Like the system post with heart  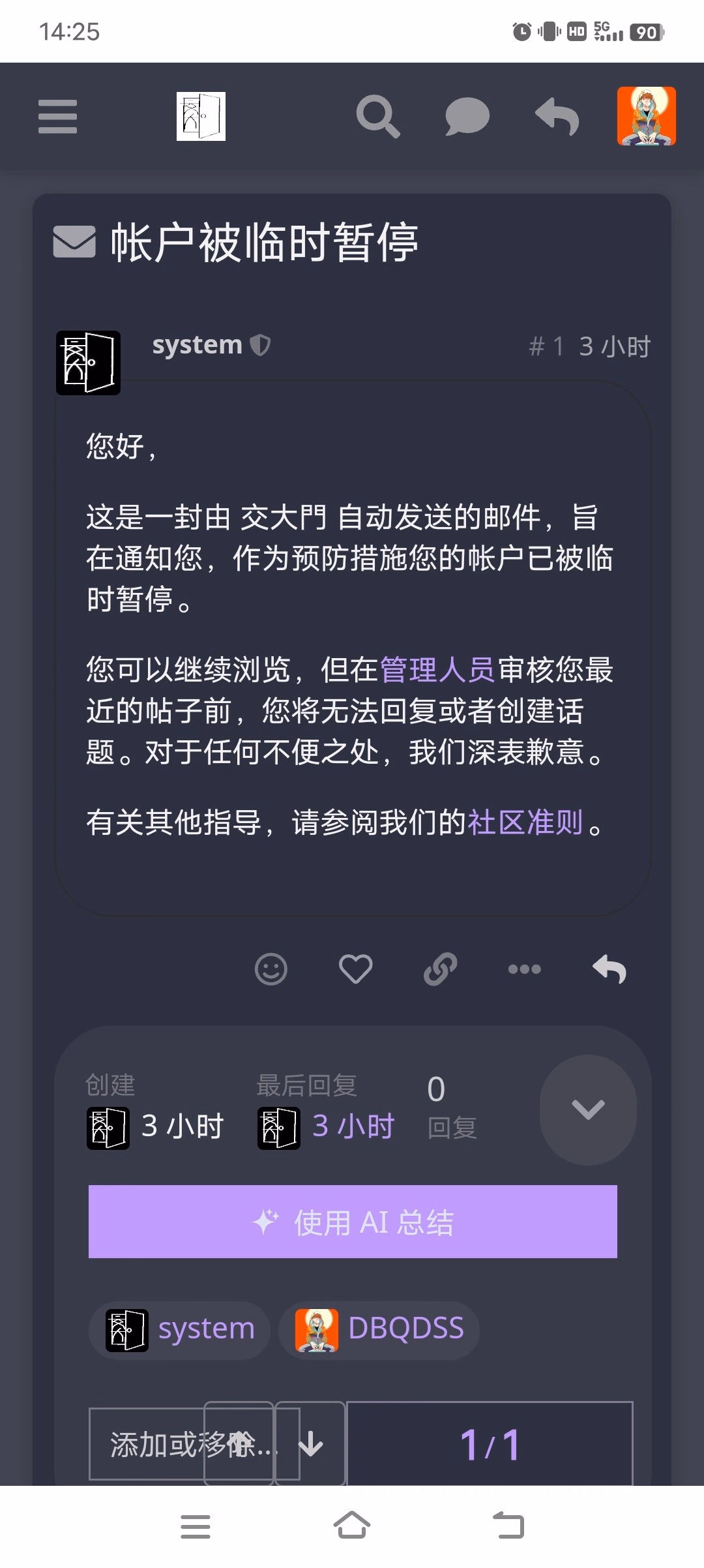[x=355, y=969]
